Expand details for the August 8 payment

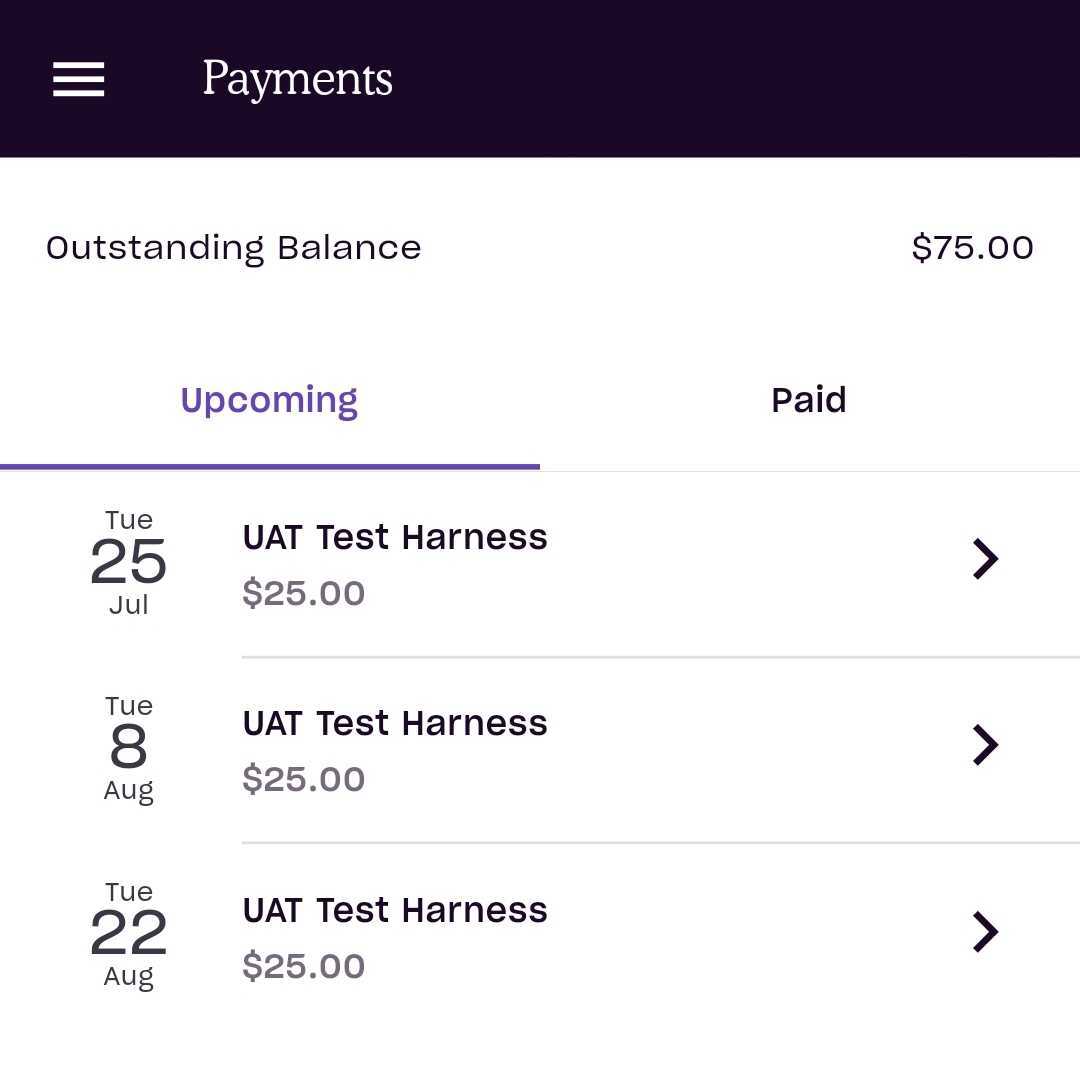pyautogui.click(x=500, y=745)
